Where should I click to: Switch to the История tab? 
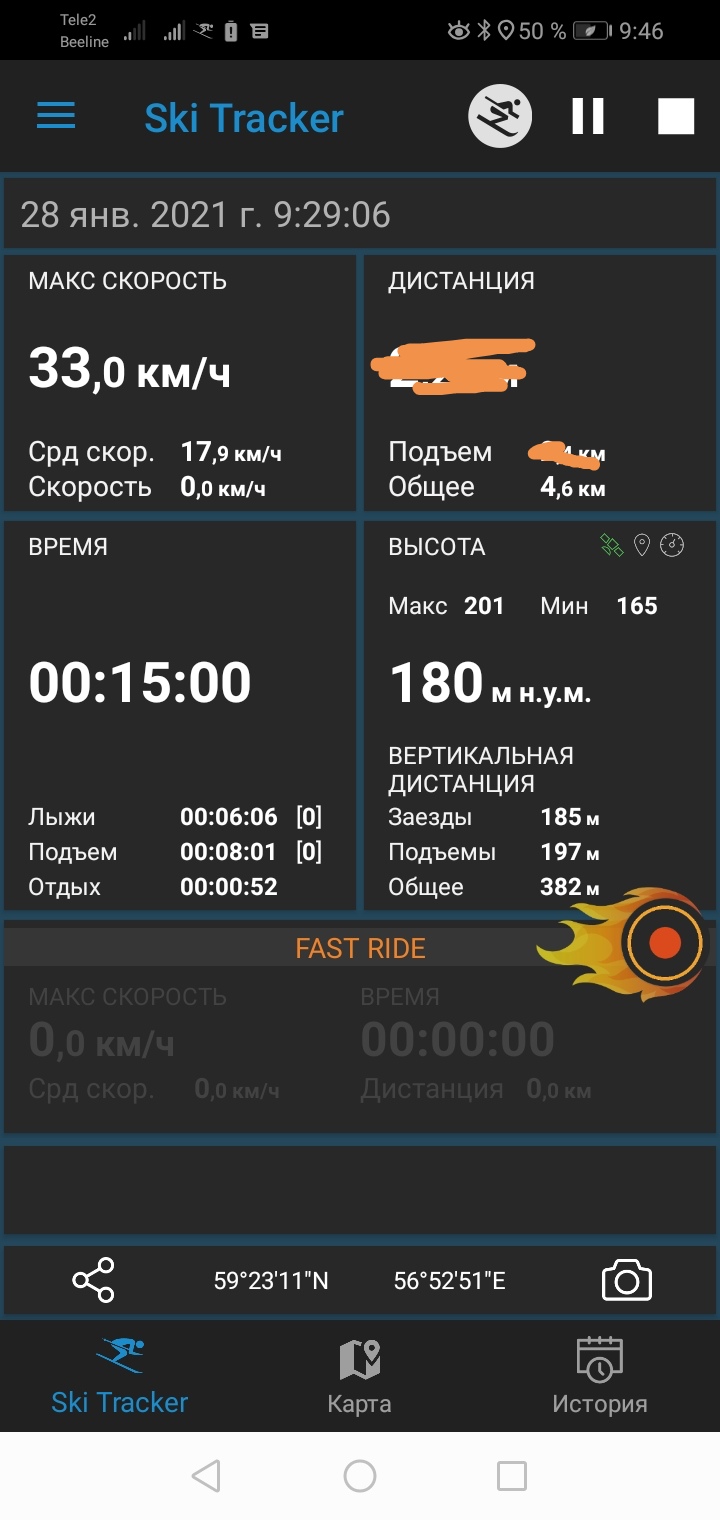pos(599,1377)
